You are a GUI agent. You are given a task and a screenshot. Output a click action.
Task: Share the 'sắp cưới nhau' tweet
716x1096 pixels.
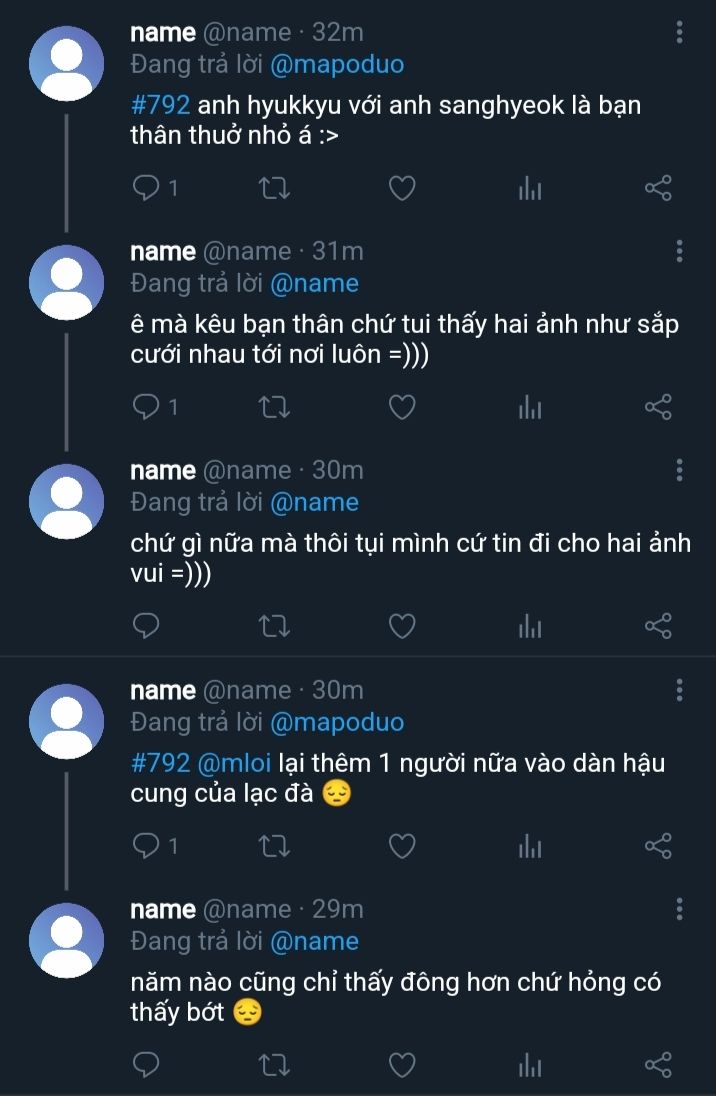pyautogui.click(x=658, y=407)
